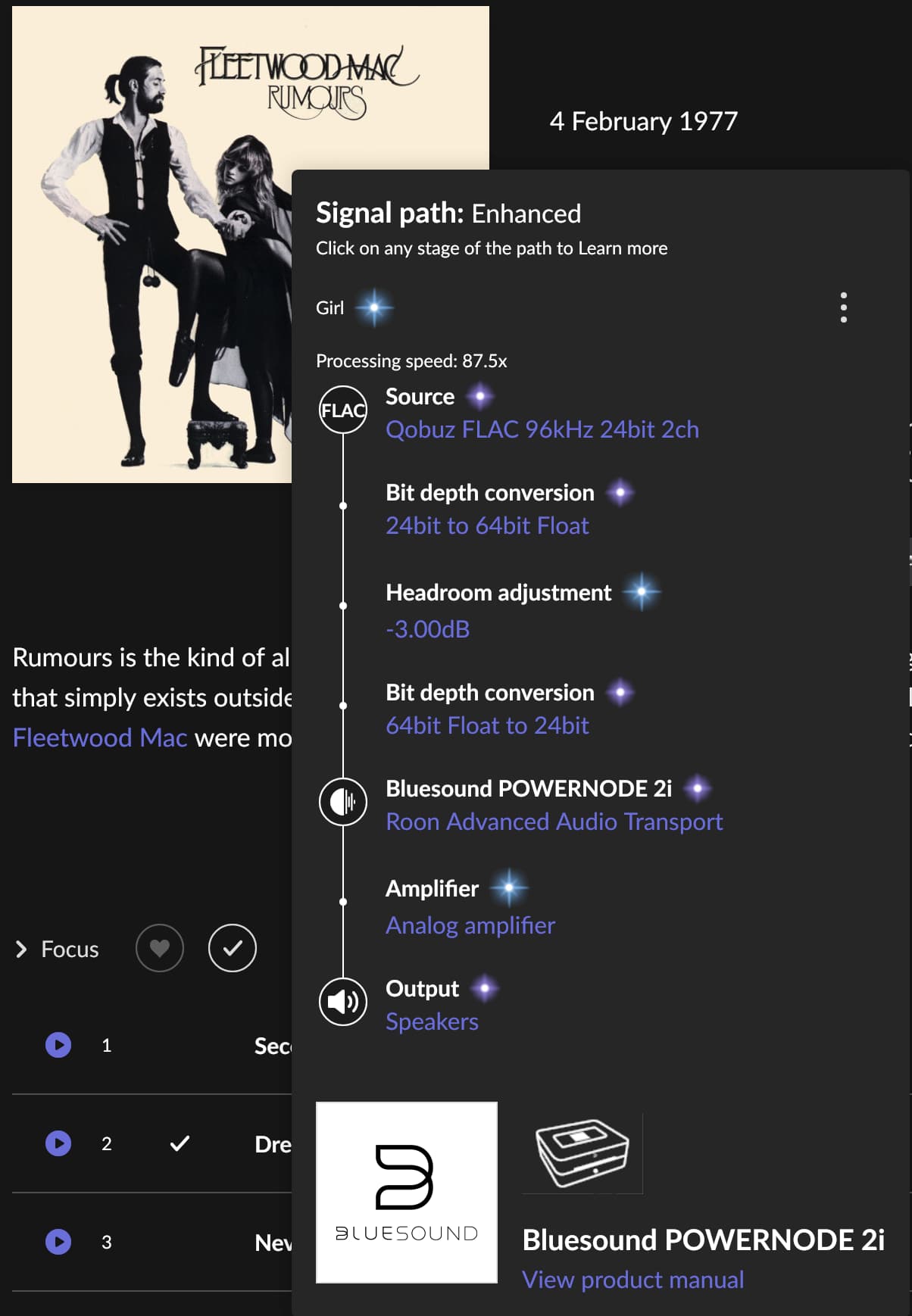Click the Signal path Enhanced heading
912x1316 pixels.
click(448, 214)
